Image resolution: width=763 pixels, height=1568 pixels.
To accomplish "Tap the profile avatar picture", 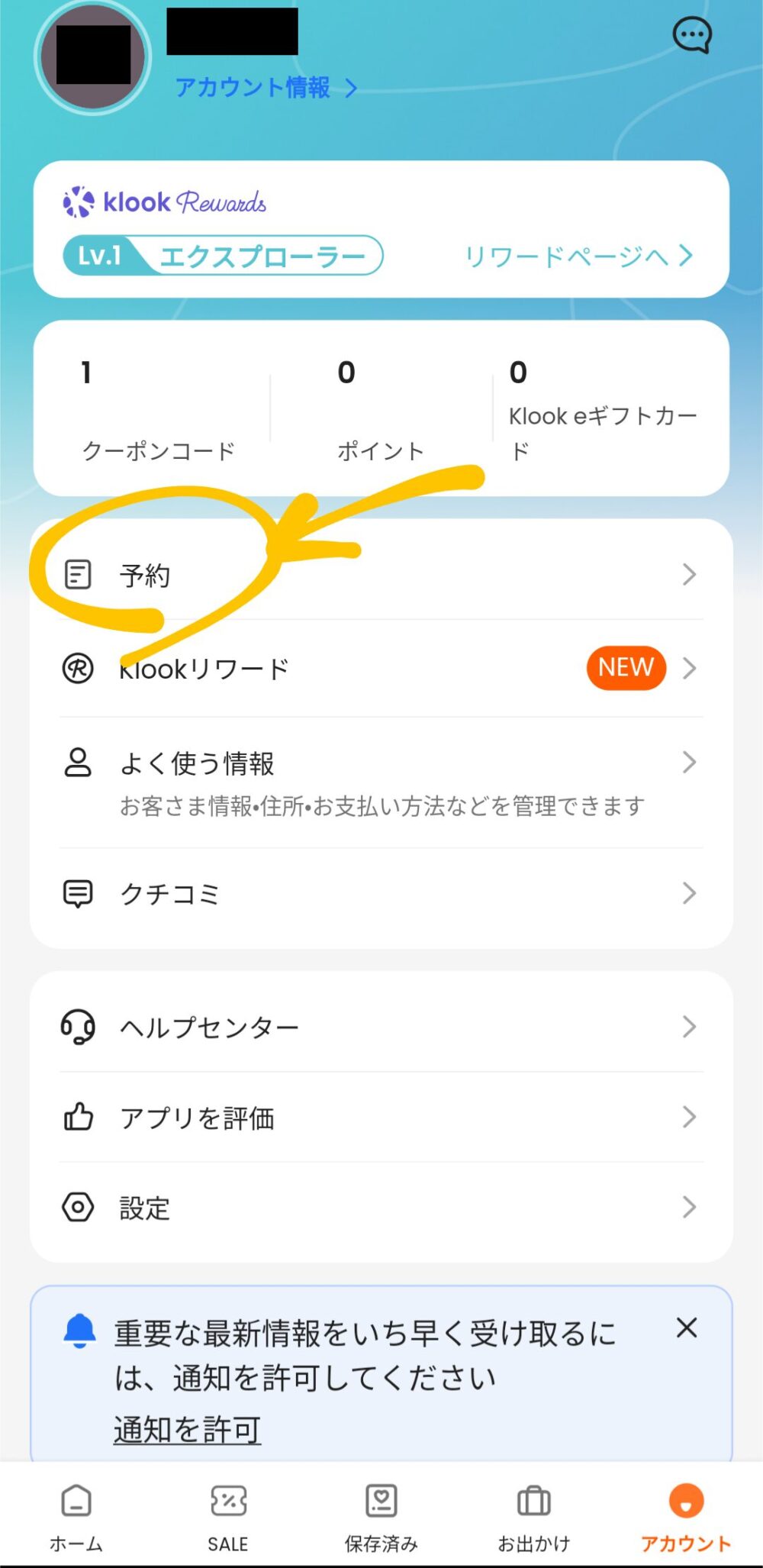I will coord(93,57).
